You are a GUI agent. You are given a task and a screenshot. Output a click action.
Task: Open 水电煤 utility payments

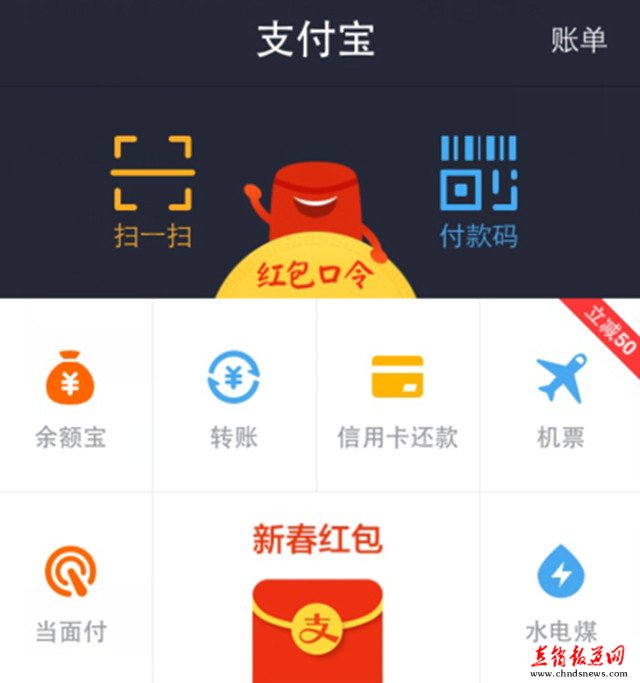(x=560, y=592)
